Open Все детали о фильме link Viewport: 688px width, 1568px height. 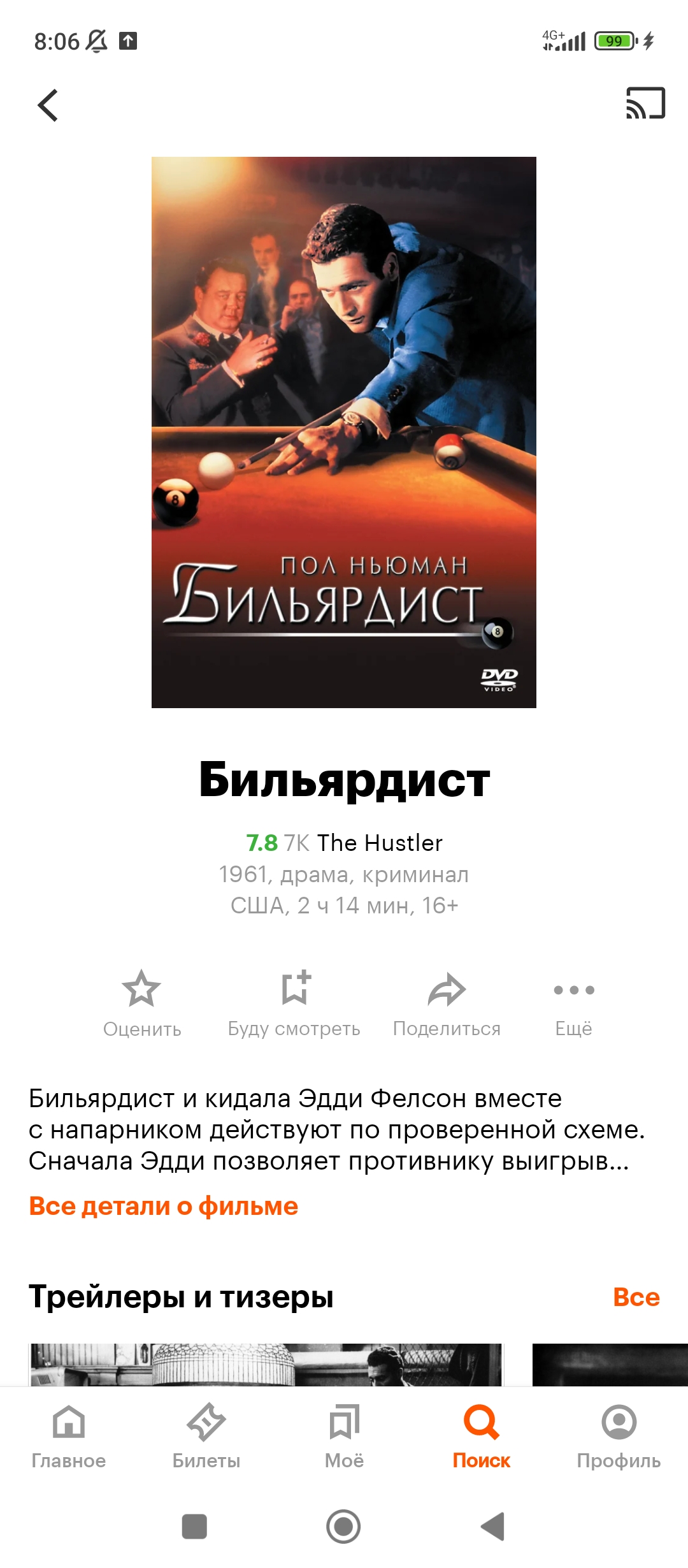163,1207
